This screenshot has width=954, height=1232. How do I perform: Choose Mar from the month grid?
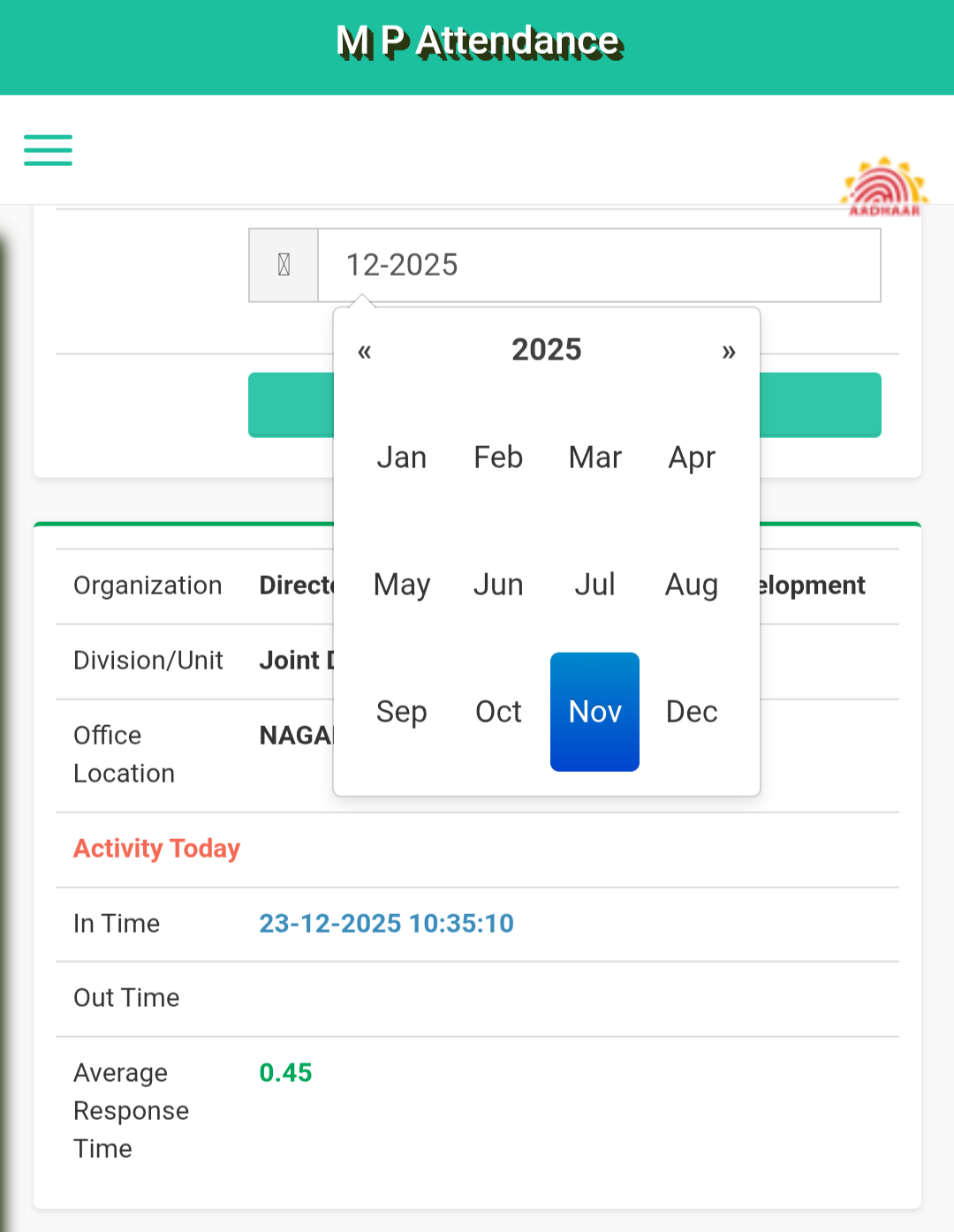595,457
